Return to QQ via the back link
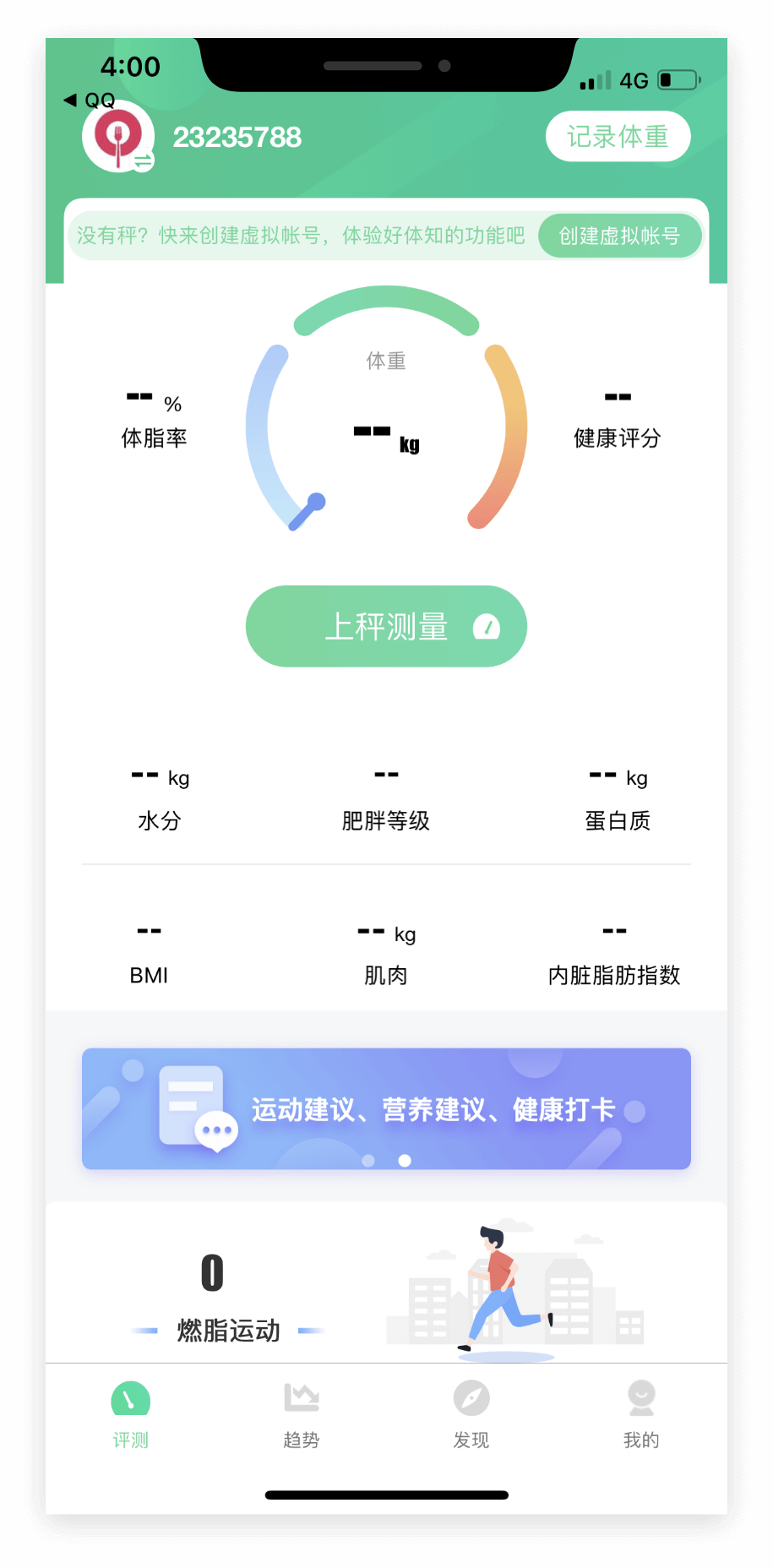The image size is (773, 1568). (x=90, y=101)
